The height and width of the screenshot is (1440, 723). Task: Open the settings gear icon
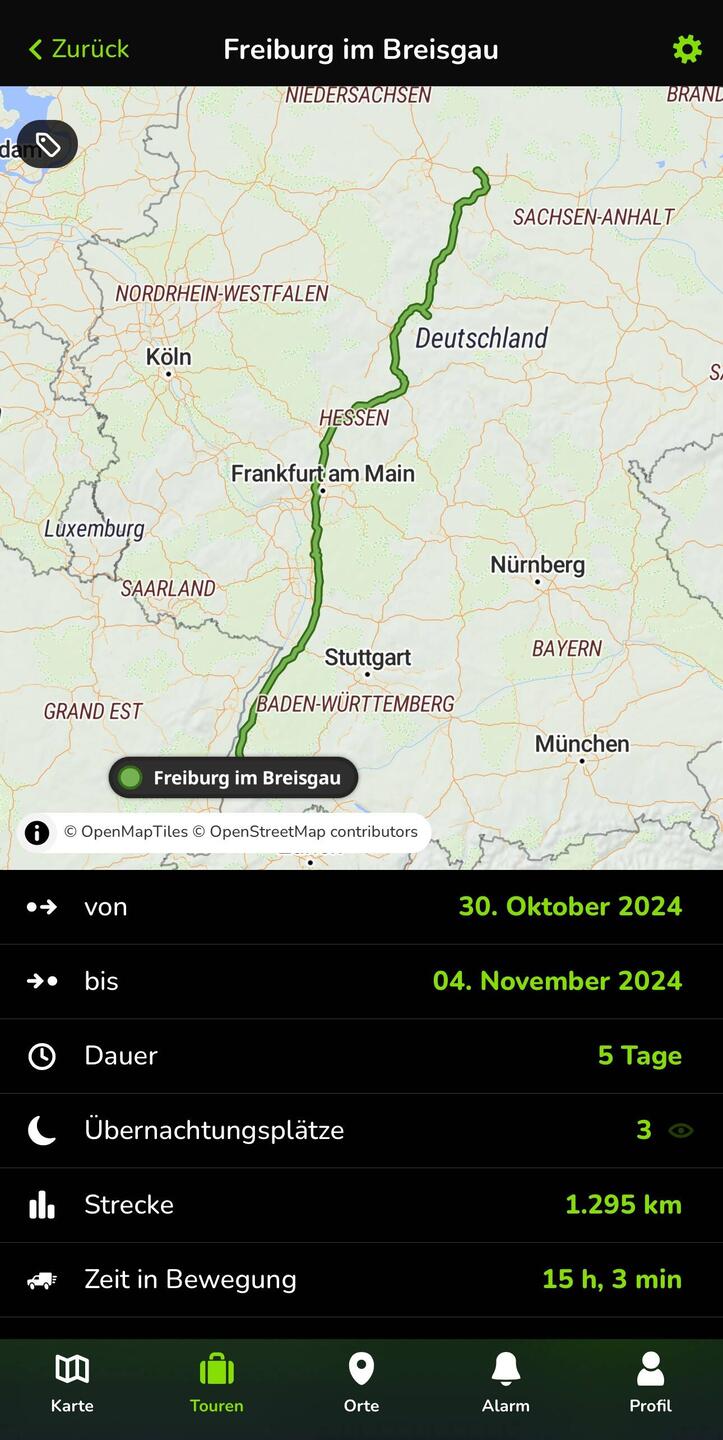(687, 49)
